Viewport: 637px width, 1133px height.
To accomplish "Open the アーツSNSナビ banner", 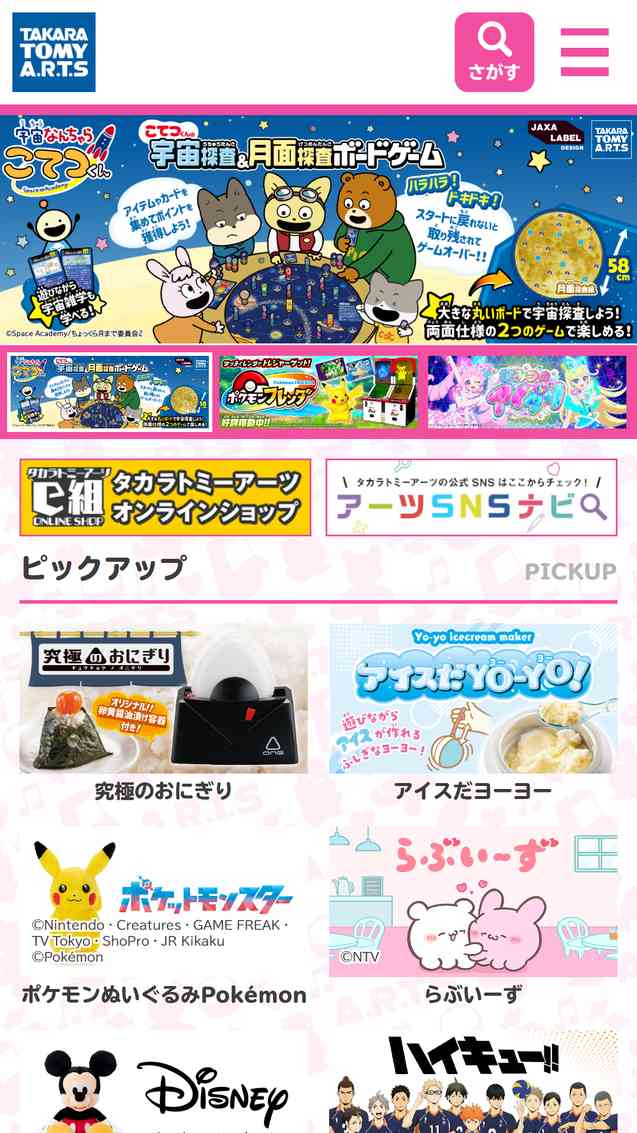I will [x=471, y=497].
